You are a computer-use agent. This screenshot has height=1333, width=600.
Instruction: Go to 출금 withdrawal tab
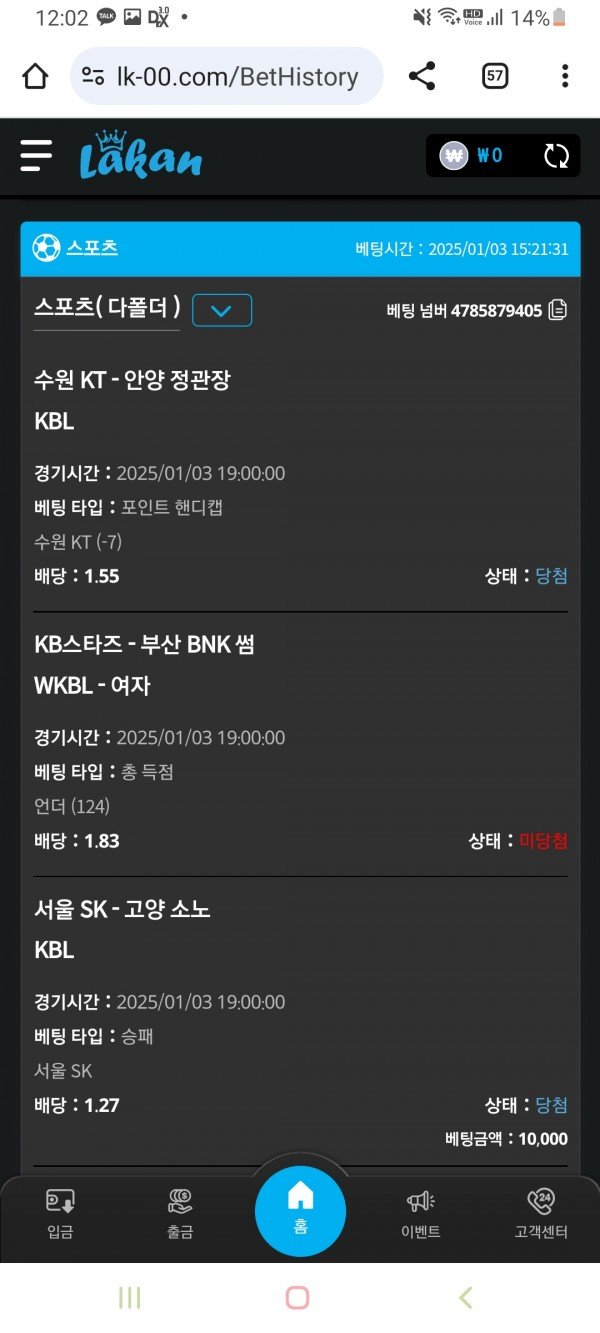pos(180,1213)
